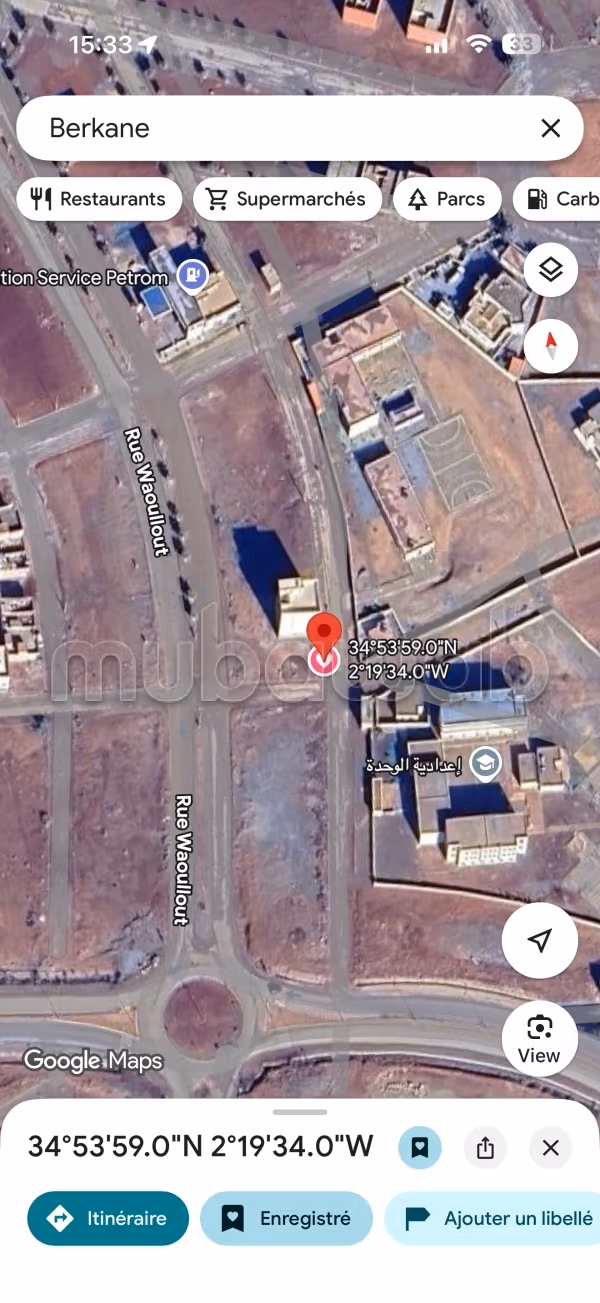The height and width of the screenshot is (1303, 600).
Task: Select the Restaurants chip
Action: pos(99,199)
